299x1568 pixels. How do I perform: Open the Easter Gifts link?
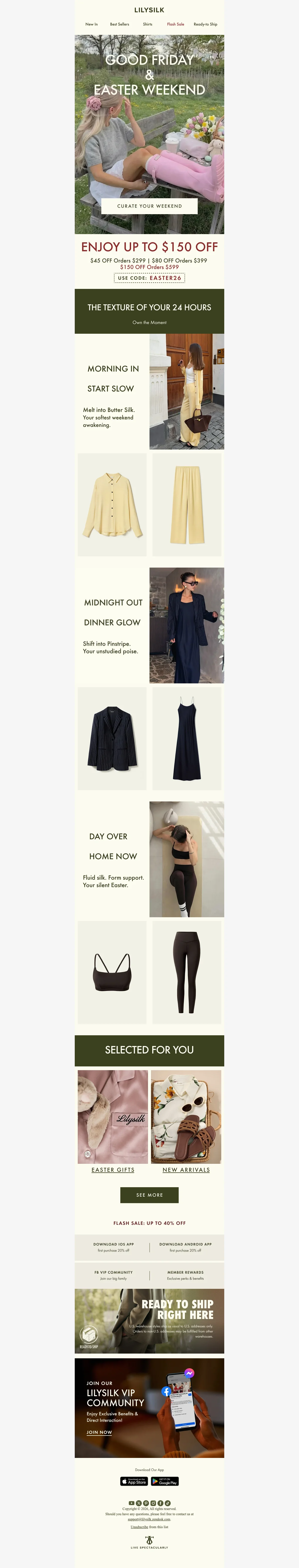tap(113, 1169)
